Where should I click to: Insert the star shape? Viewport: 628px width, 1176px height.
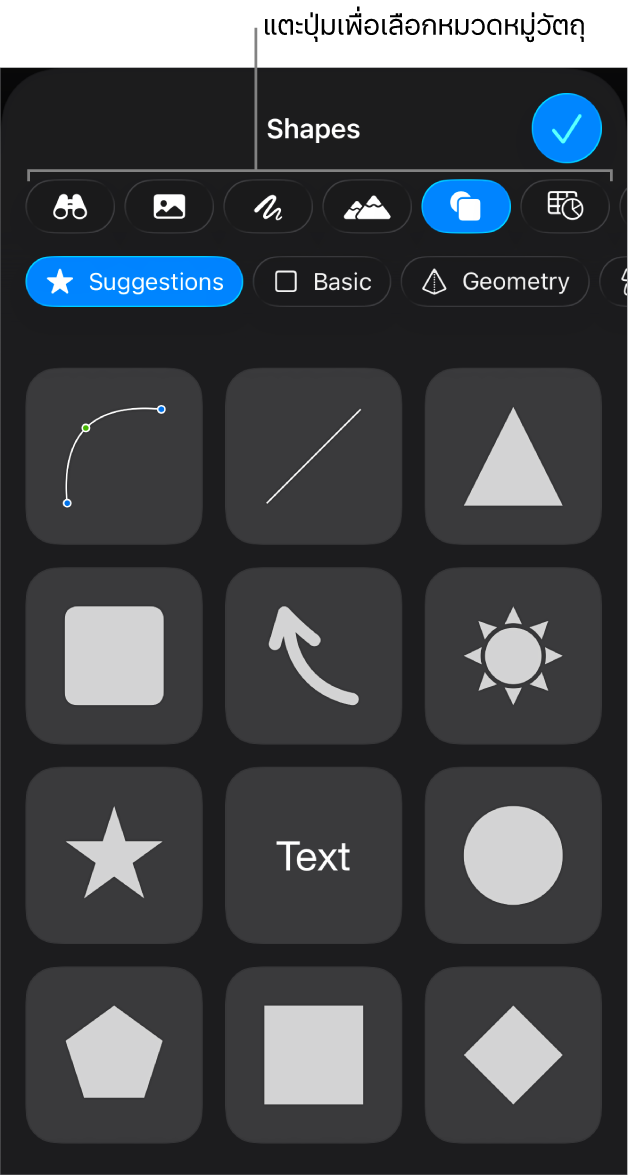[114, 855]
